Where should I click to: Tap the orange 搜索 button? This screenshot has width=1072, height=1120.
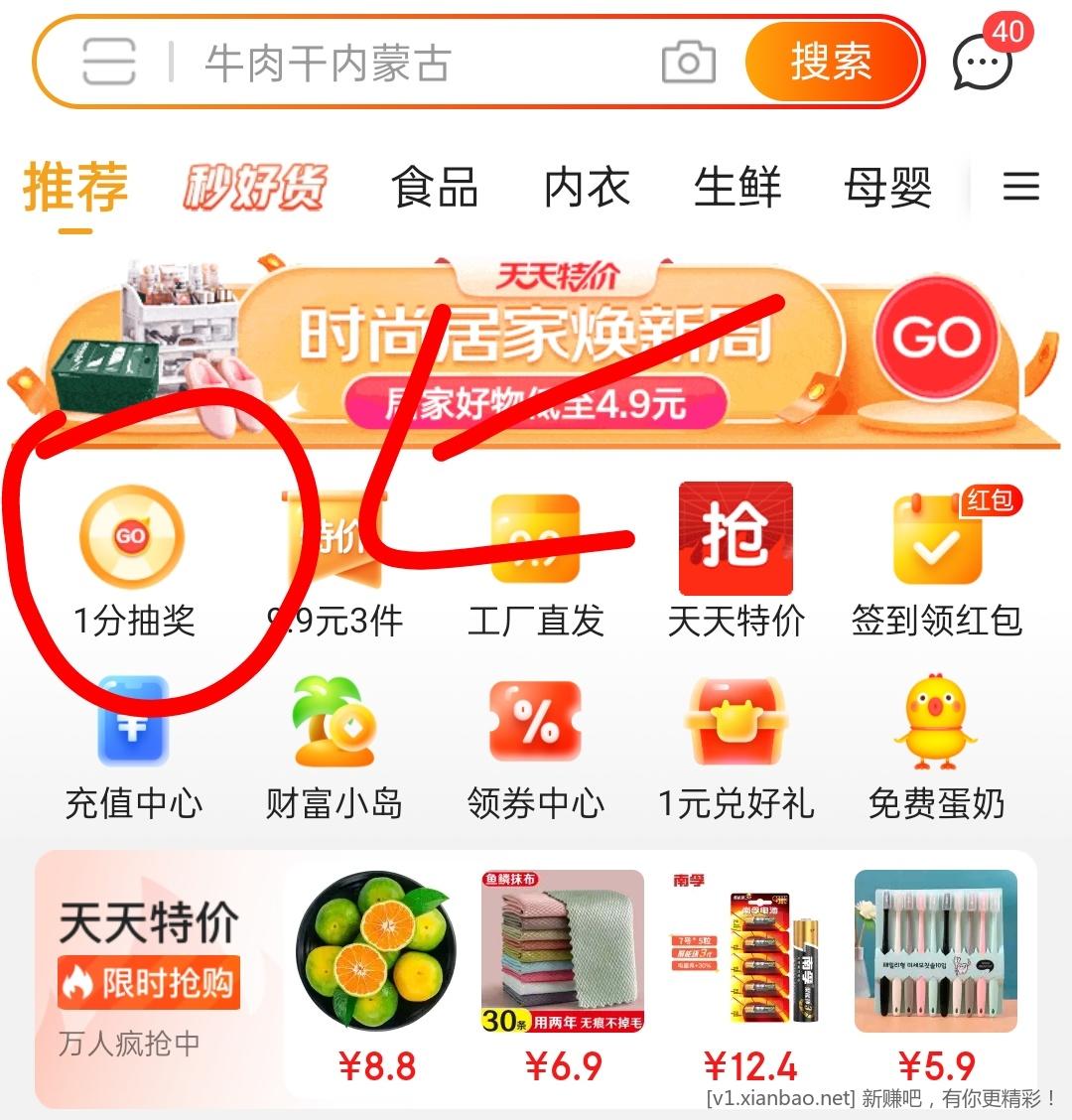tap(831, 63)
